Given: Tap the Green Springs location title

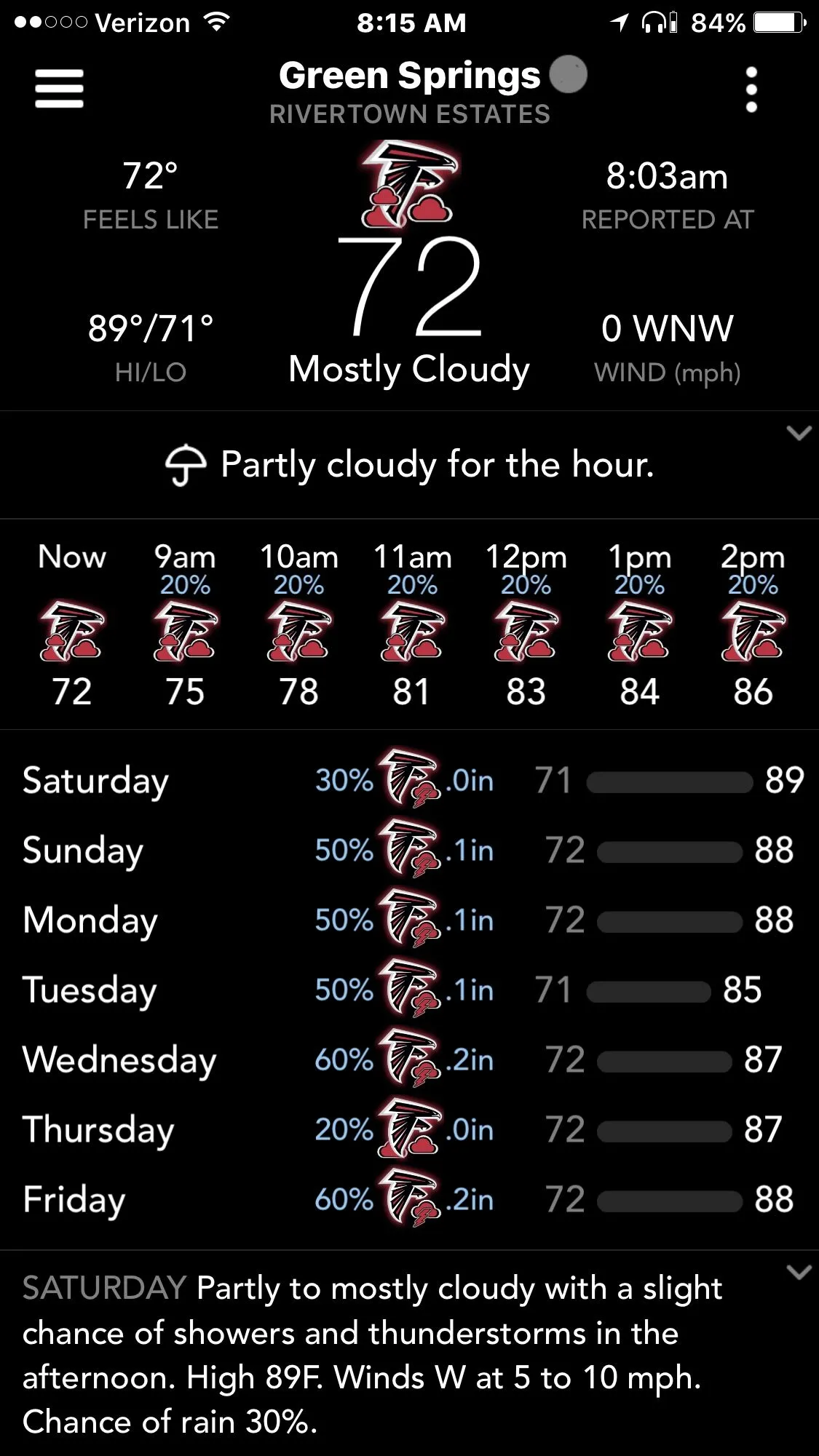Looking at the screenshot, I should pyautogui.click(x=409, y=76).
